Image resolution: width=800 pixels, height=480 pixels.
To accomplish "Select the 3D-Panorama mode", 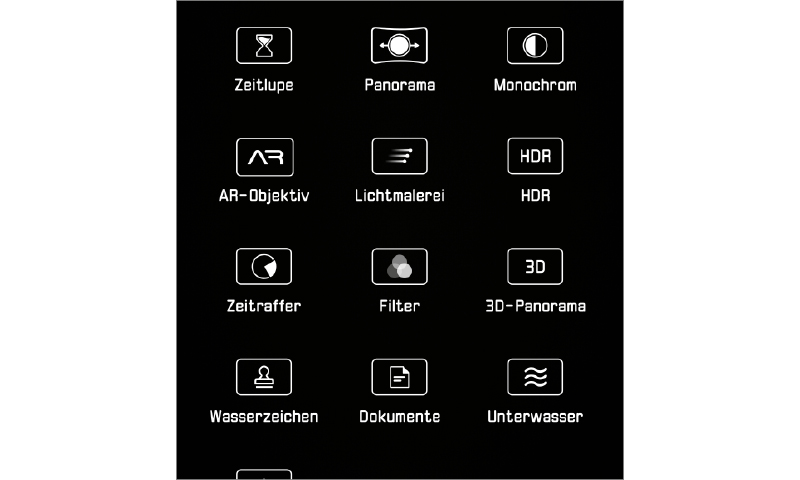I will (535, 267).
